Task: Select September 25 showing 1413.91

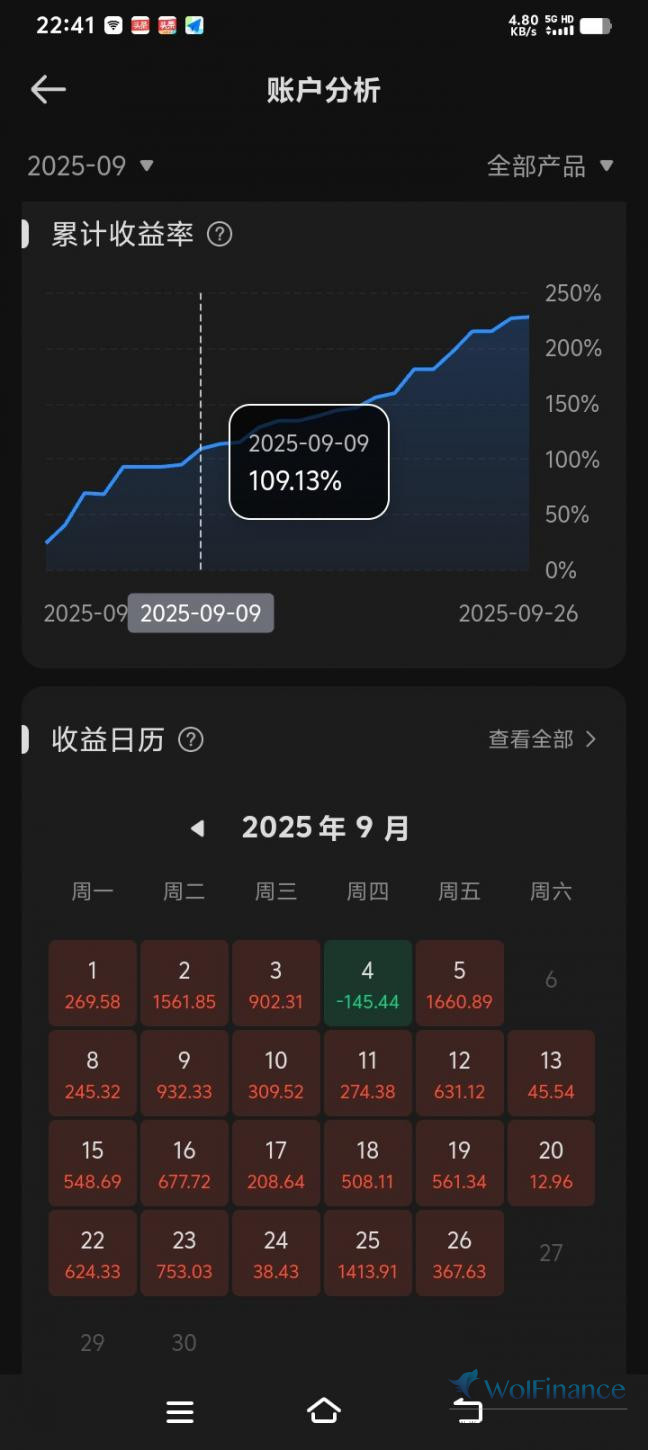Action: pos(368,1253)
